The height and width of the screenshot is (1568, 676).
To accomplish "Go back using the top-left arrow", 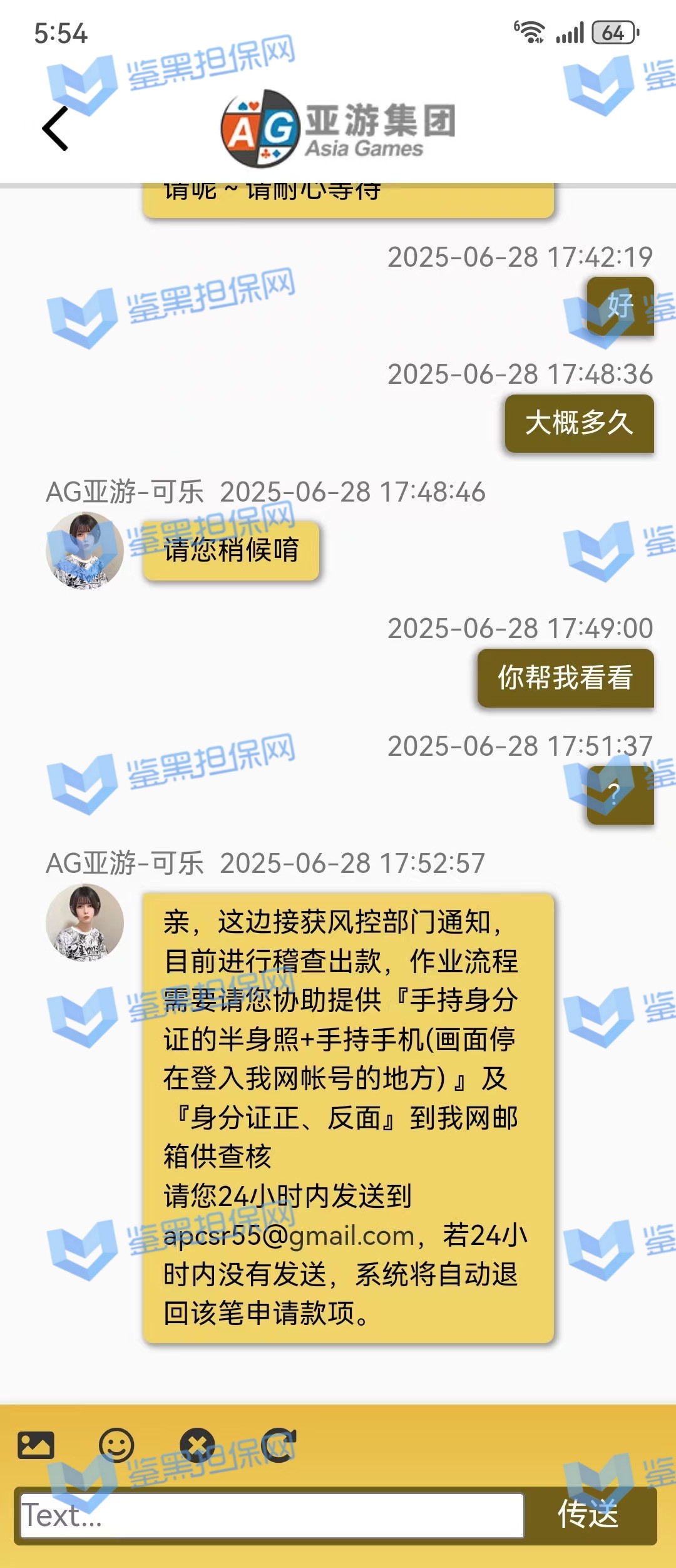I will (x=55, y=128).
